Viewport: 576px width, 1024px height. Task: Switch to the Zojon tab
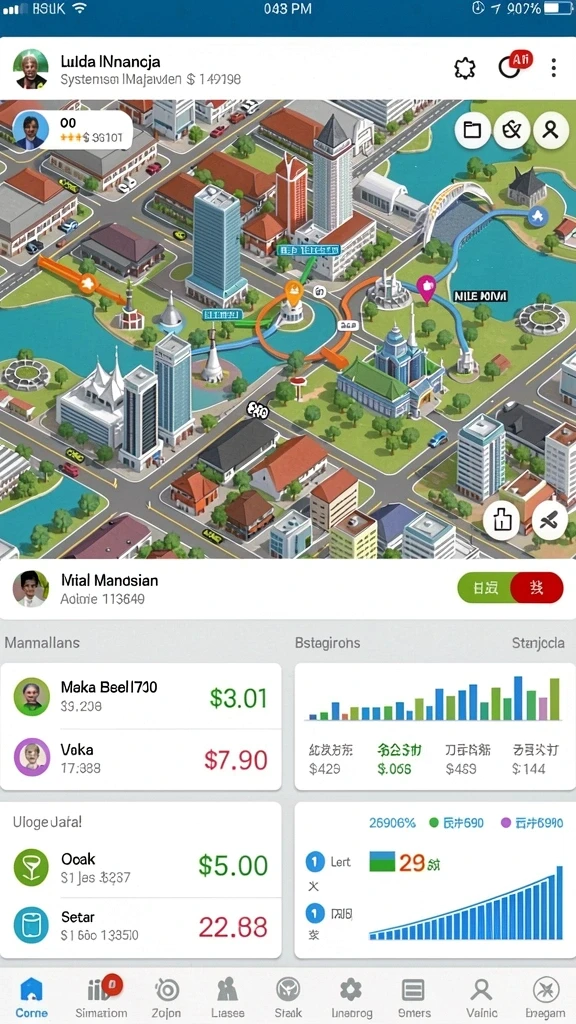pyautogui.click(x=166, y=999)
